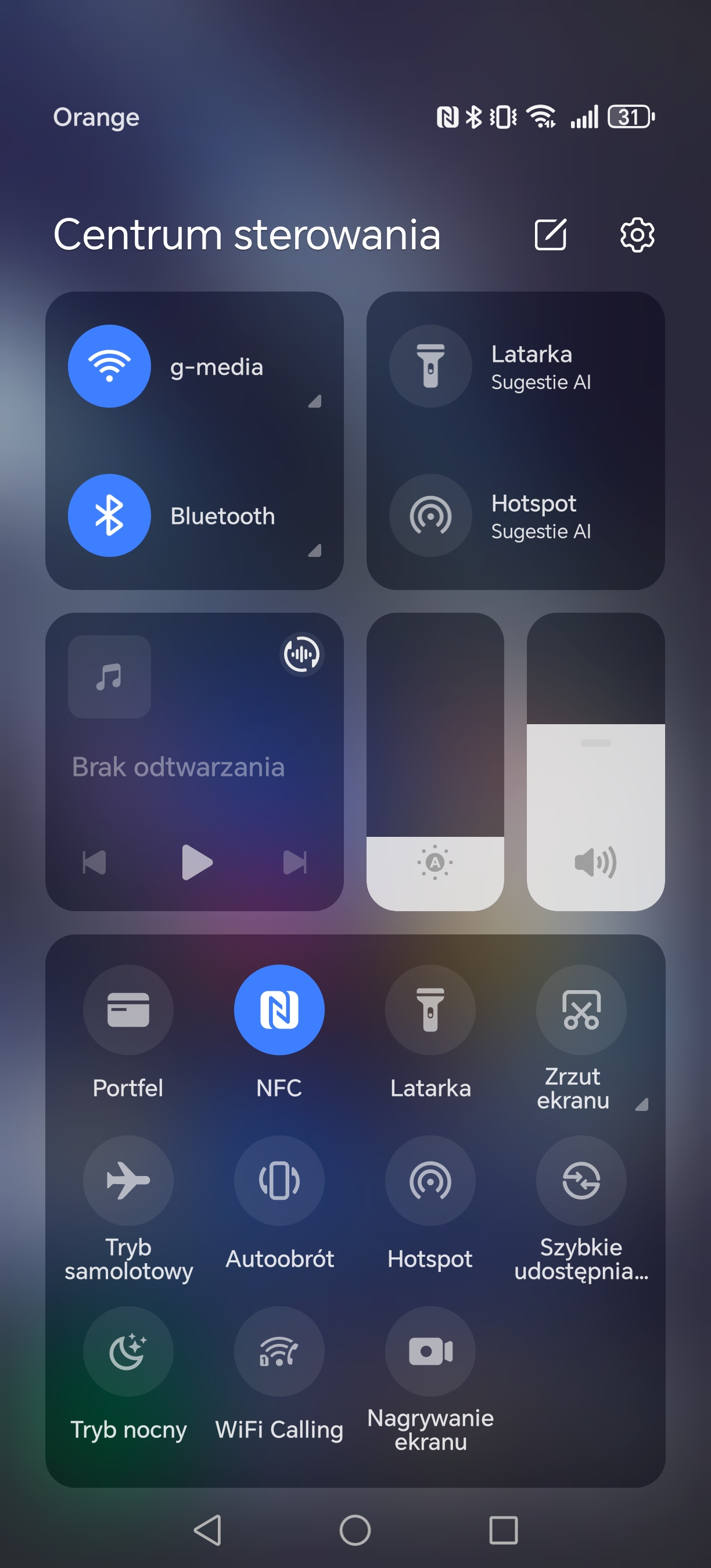711x1568 pixels.
Task: Open the audio output icon in media card
Action: point(301,654)
